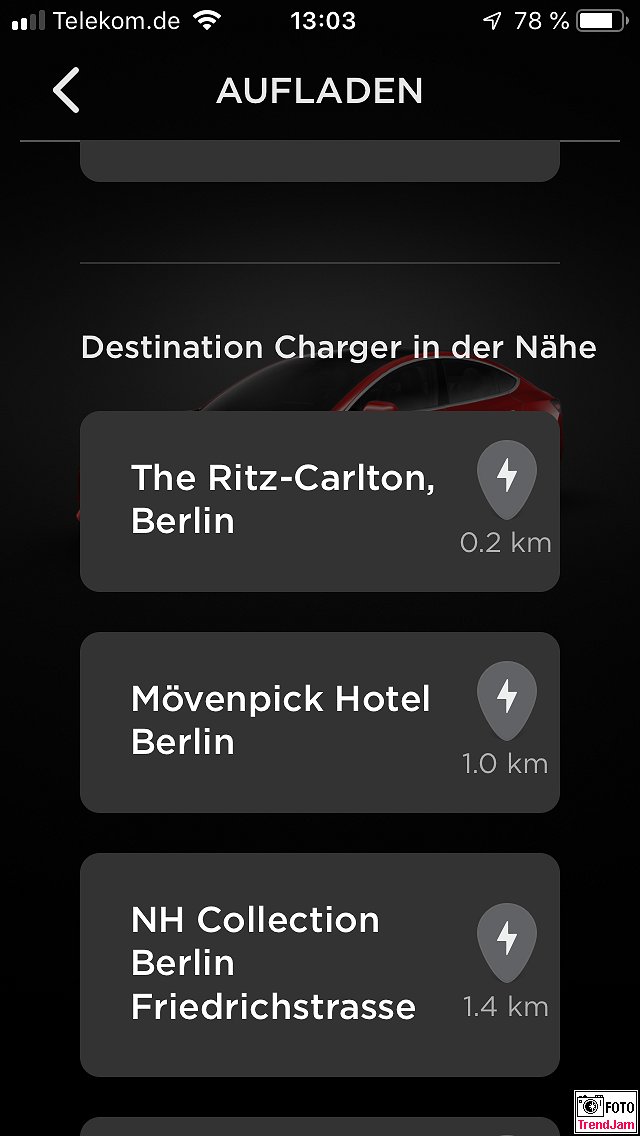Open The Ritz-Carlton, Berlin charger card
Screen dimensions: 640x1136
coord(320,501)
